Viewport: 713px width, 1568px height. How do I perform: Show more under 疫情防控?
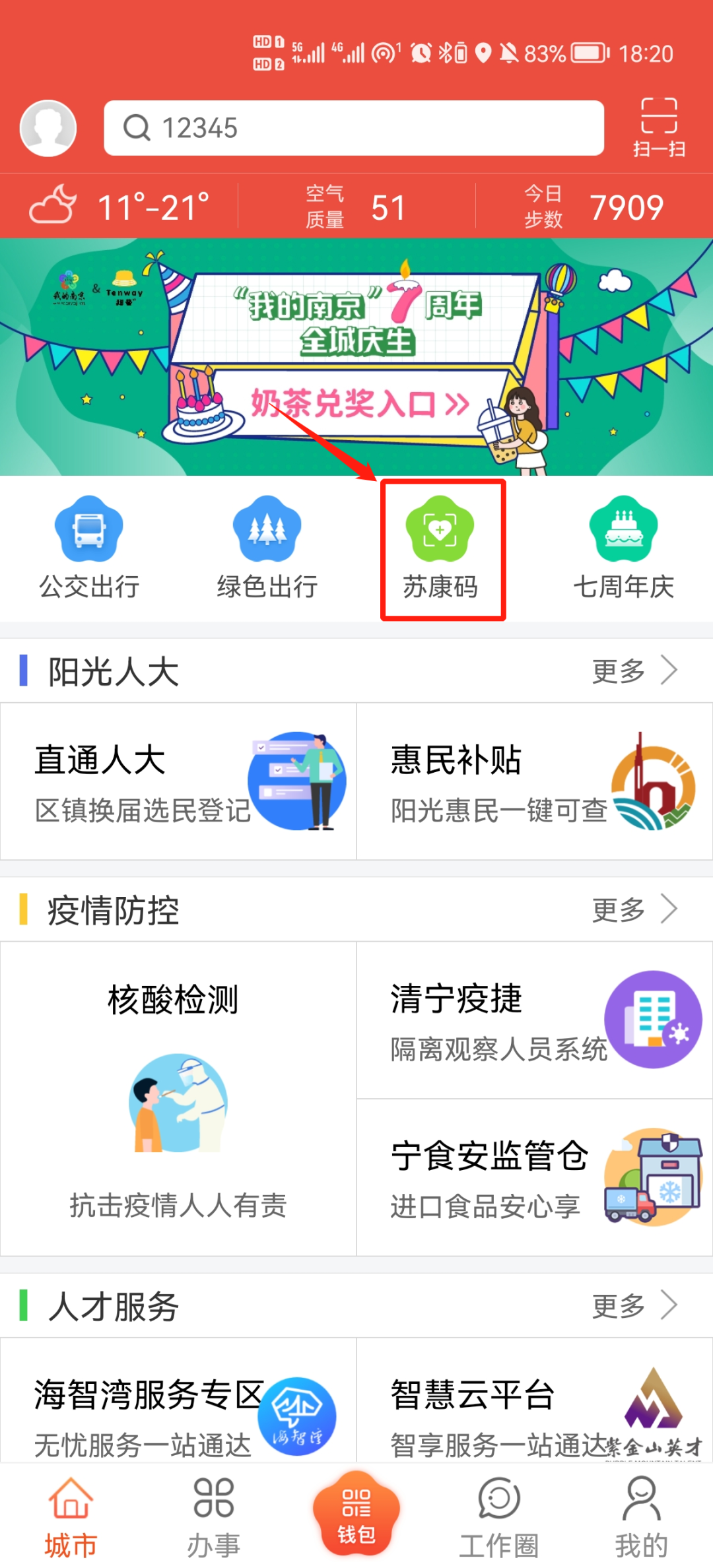point(634,910)
